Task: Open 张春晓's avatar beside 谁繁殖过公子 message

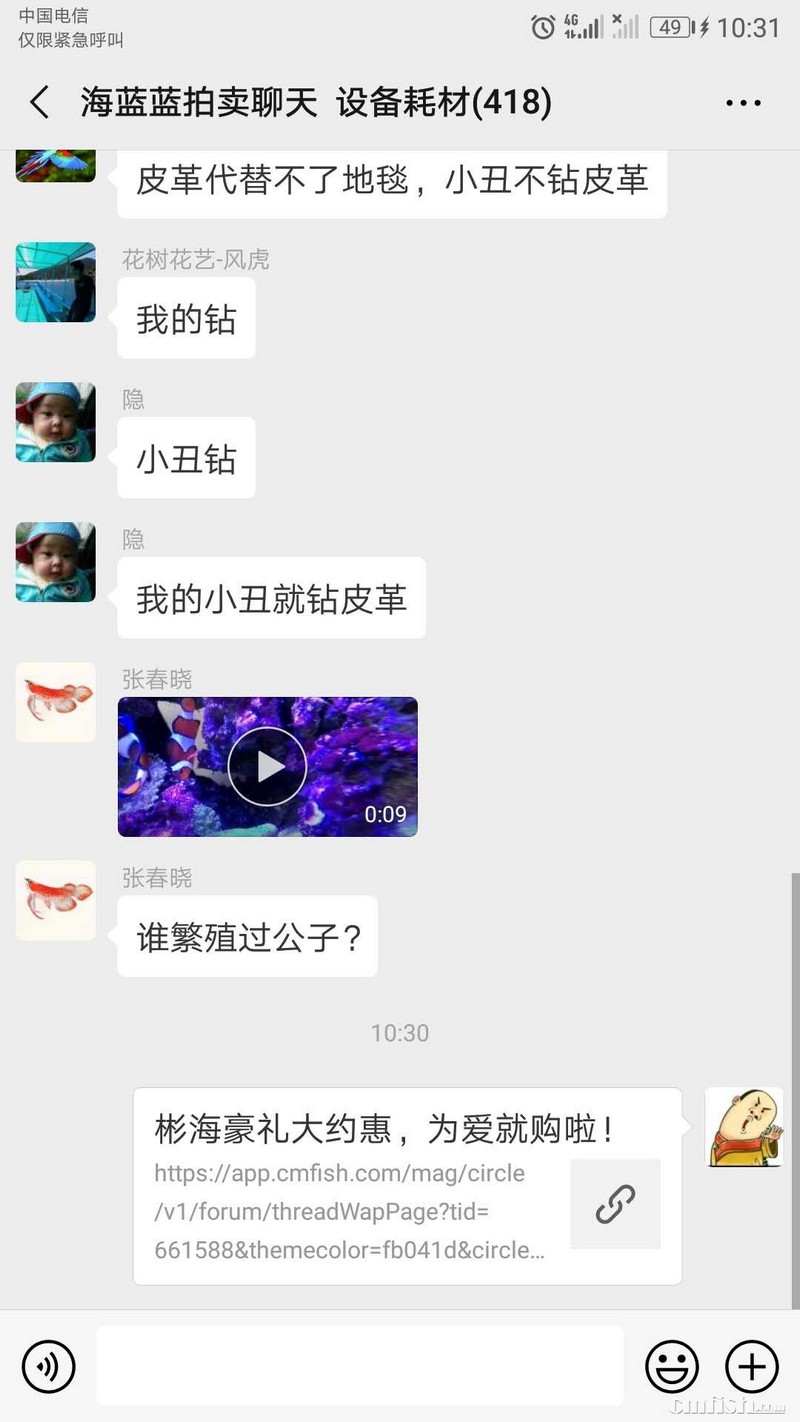Action: click(56, 900)
